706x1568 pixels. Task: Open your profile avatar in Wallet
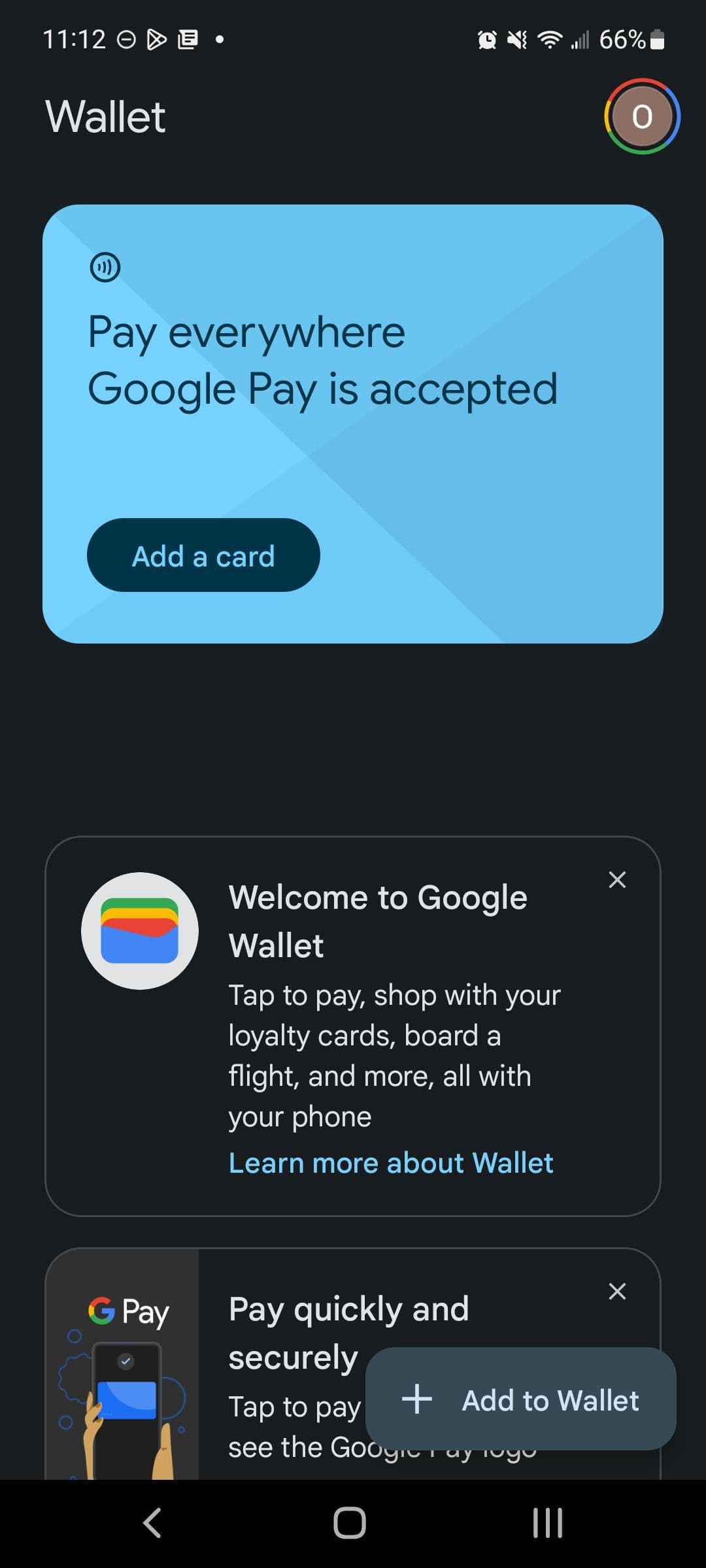(641, 116)
